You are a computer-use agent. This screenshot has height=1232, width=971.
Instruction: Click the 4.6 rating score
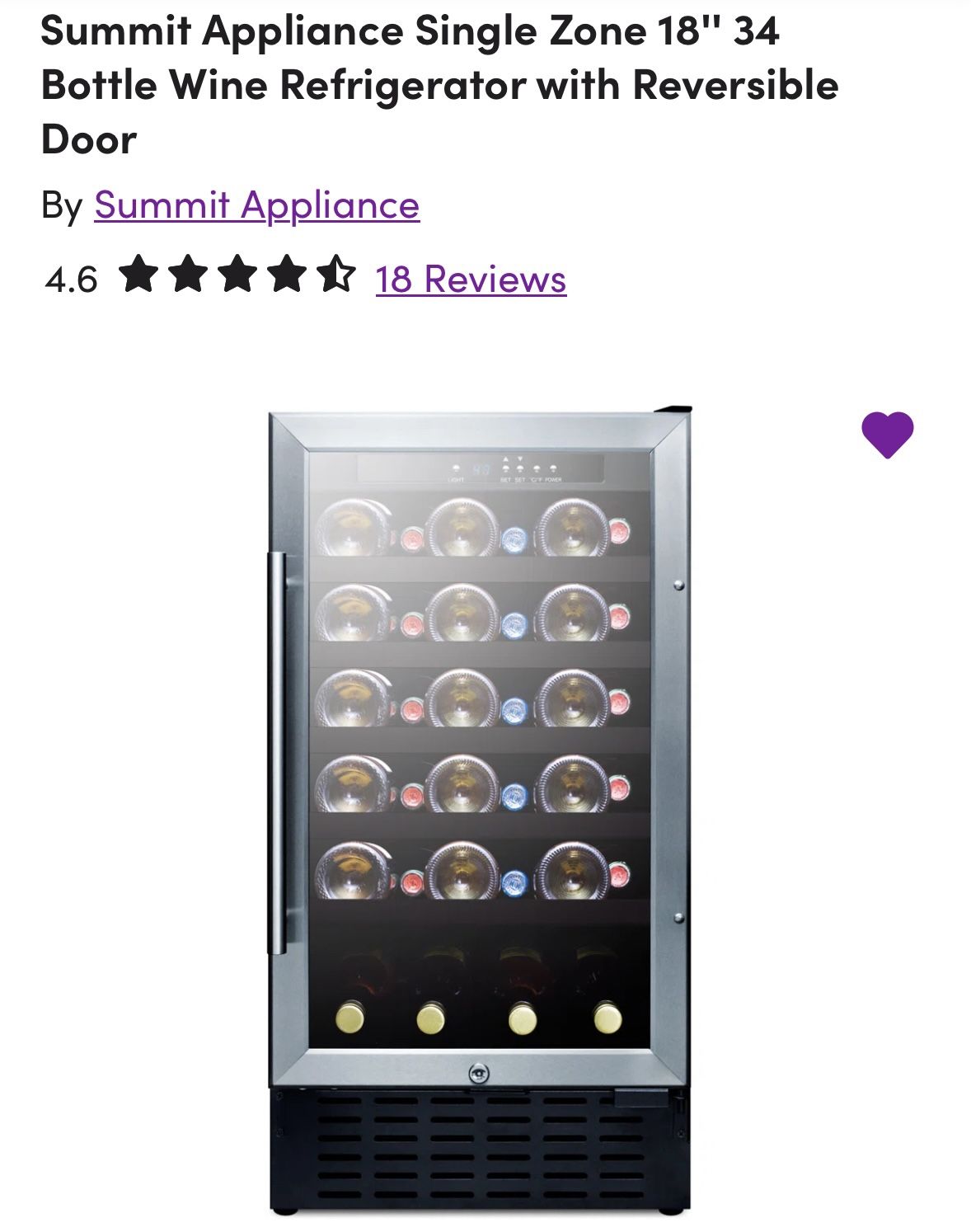73,280
